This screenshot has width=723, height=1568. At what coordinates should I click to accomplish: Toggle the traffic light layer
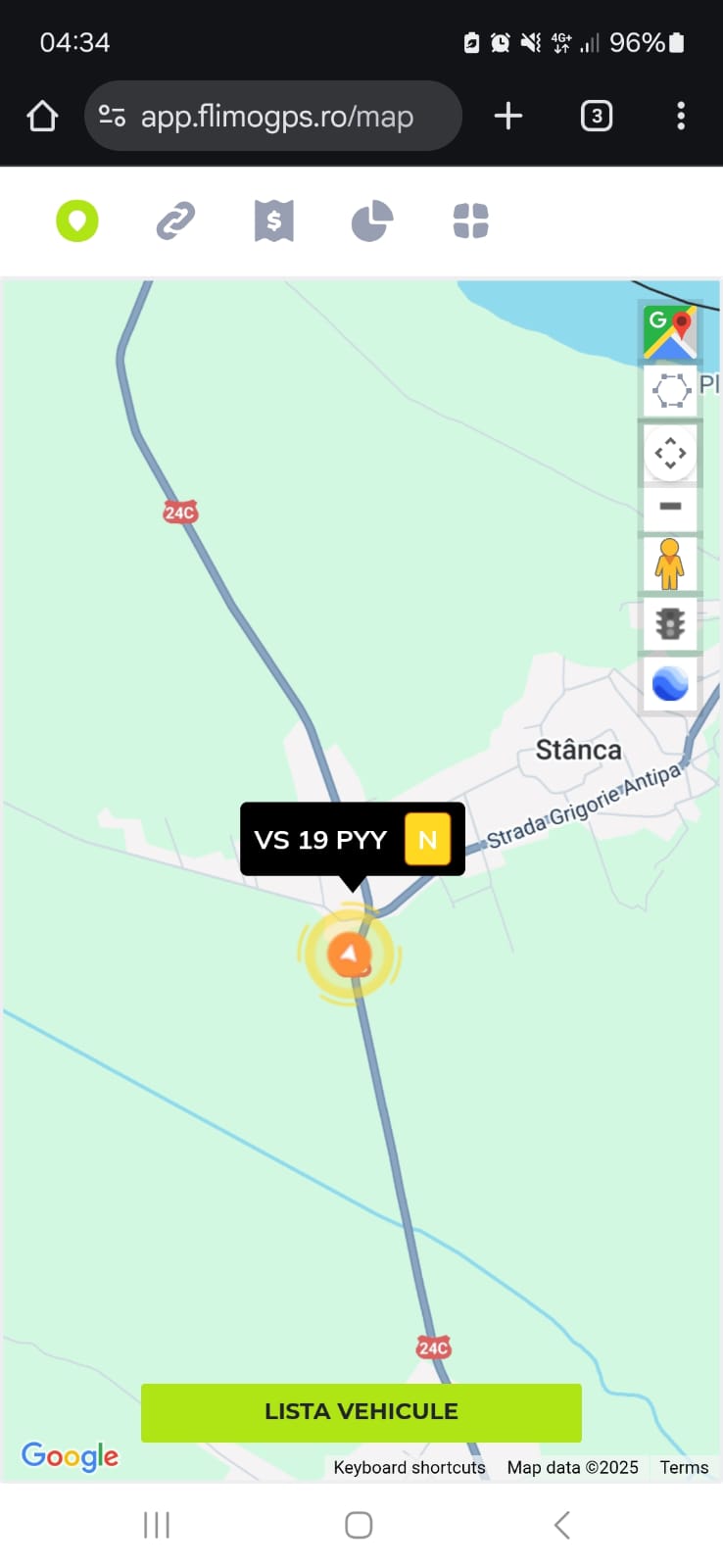click(x=670, y=623)
